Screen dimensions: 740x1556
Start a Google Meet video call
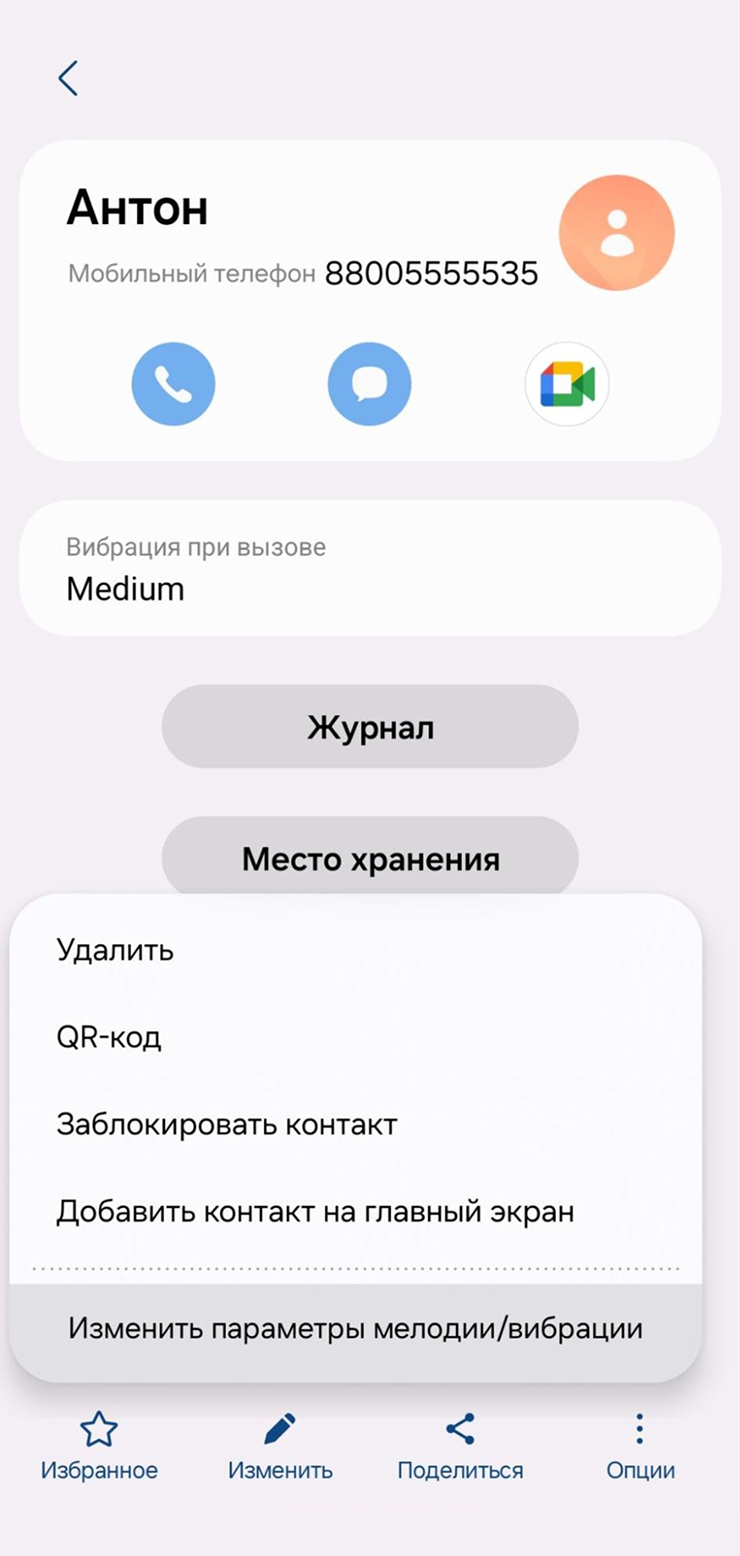[x=567, y=384]
